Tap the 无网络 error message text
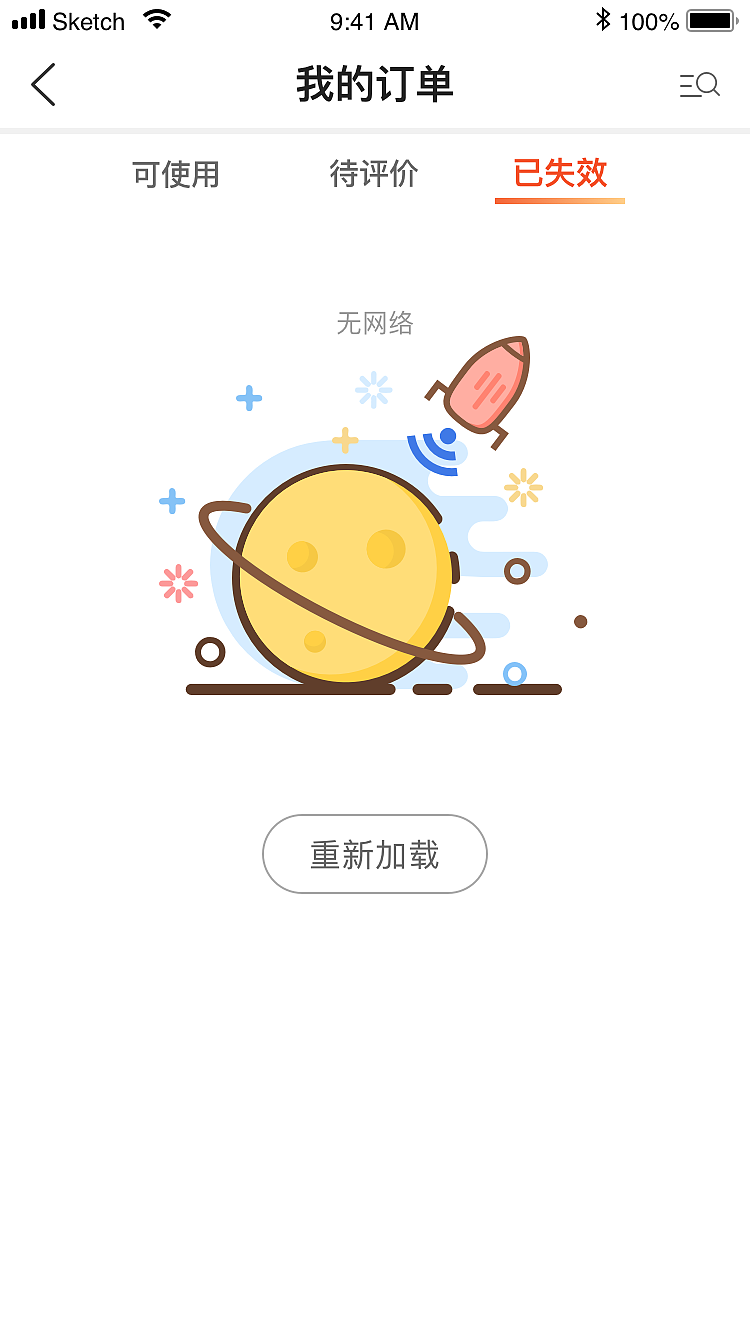750x1334 pixels. coord(377,323)
